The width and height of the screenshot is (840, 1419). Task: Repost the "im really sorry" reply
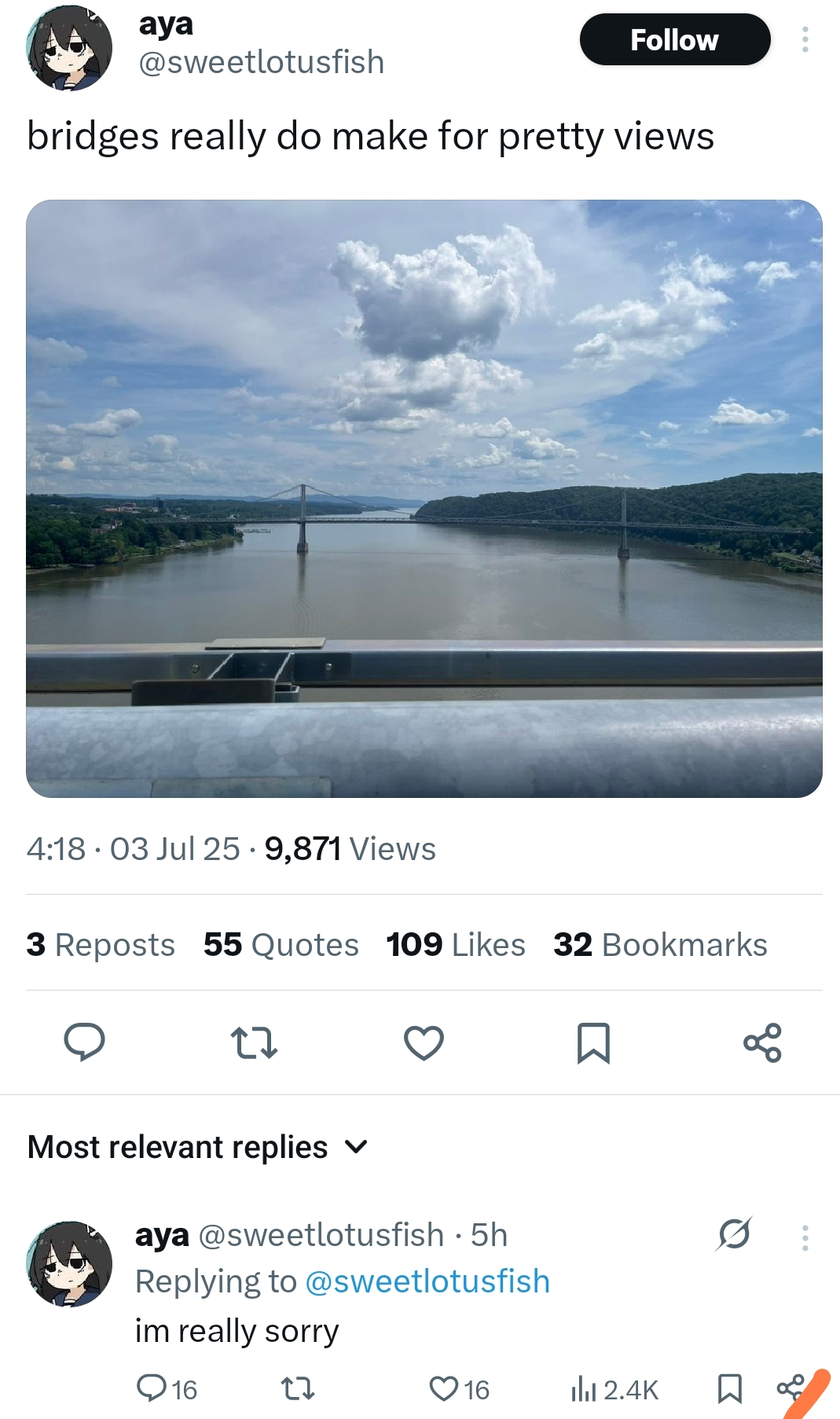click(298, 1388)
